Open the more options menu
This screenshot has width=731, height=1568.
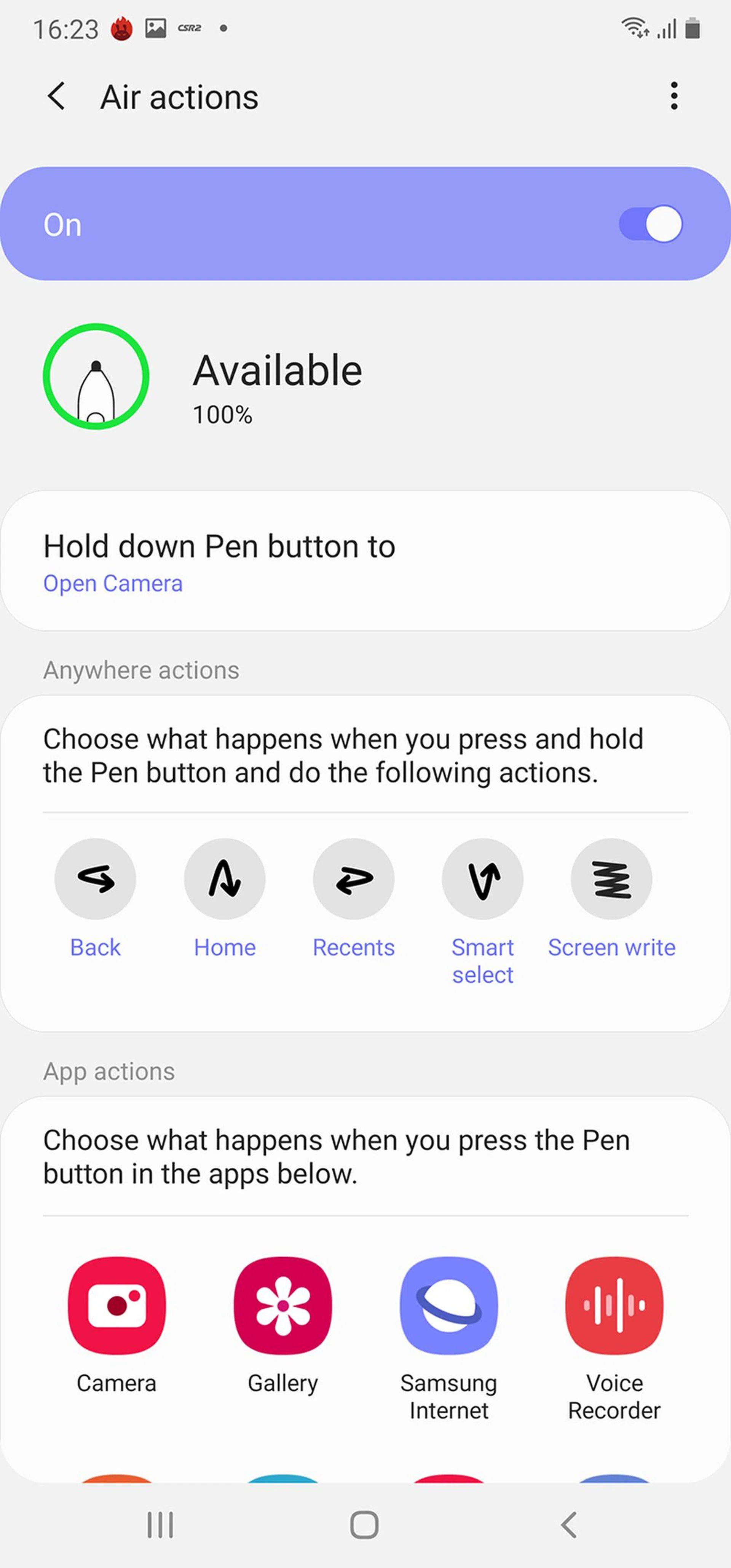[673, 96]
